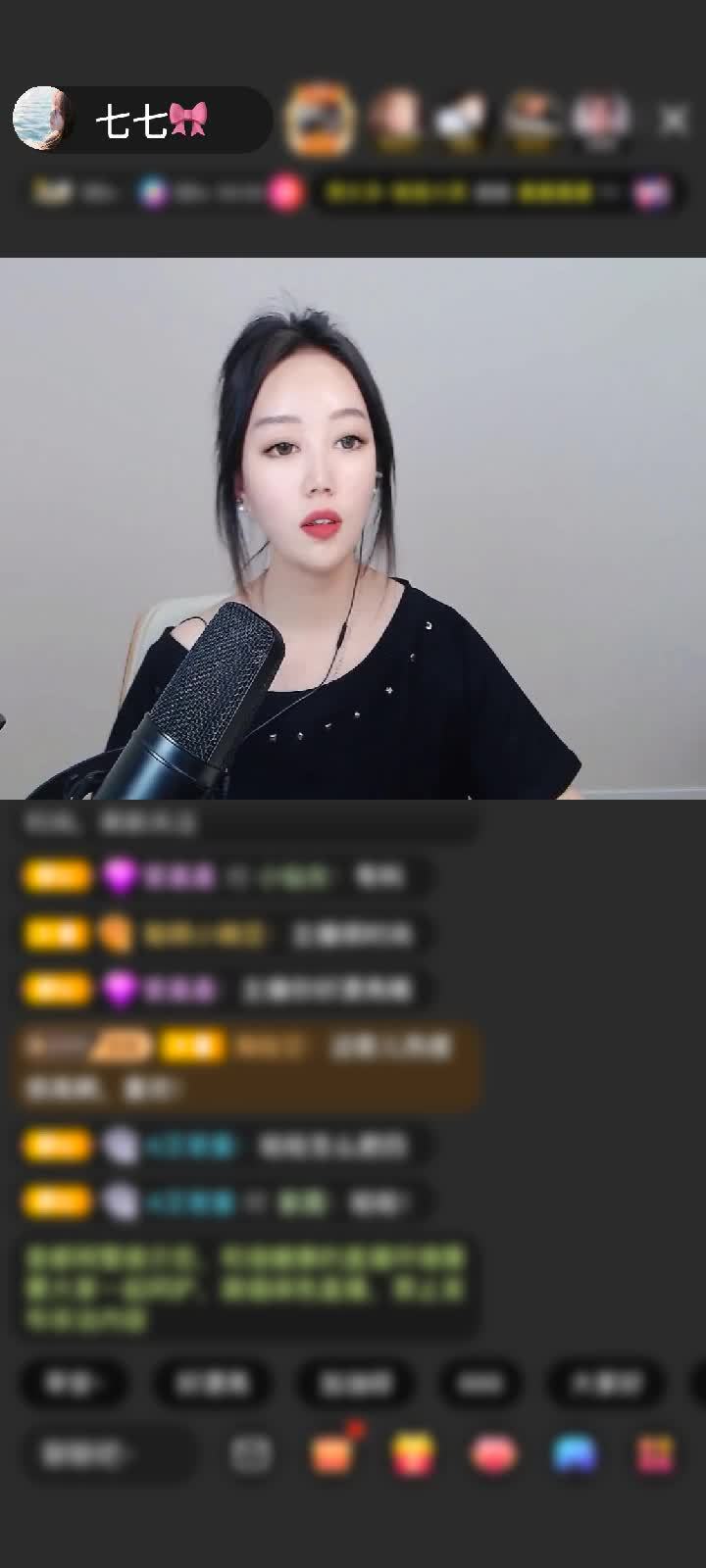Select the first quick reply chip
Viewport: 706px width, 1568px height.
coord(73,1383)
